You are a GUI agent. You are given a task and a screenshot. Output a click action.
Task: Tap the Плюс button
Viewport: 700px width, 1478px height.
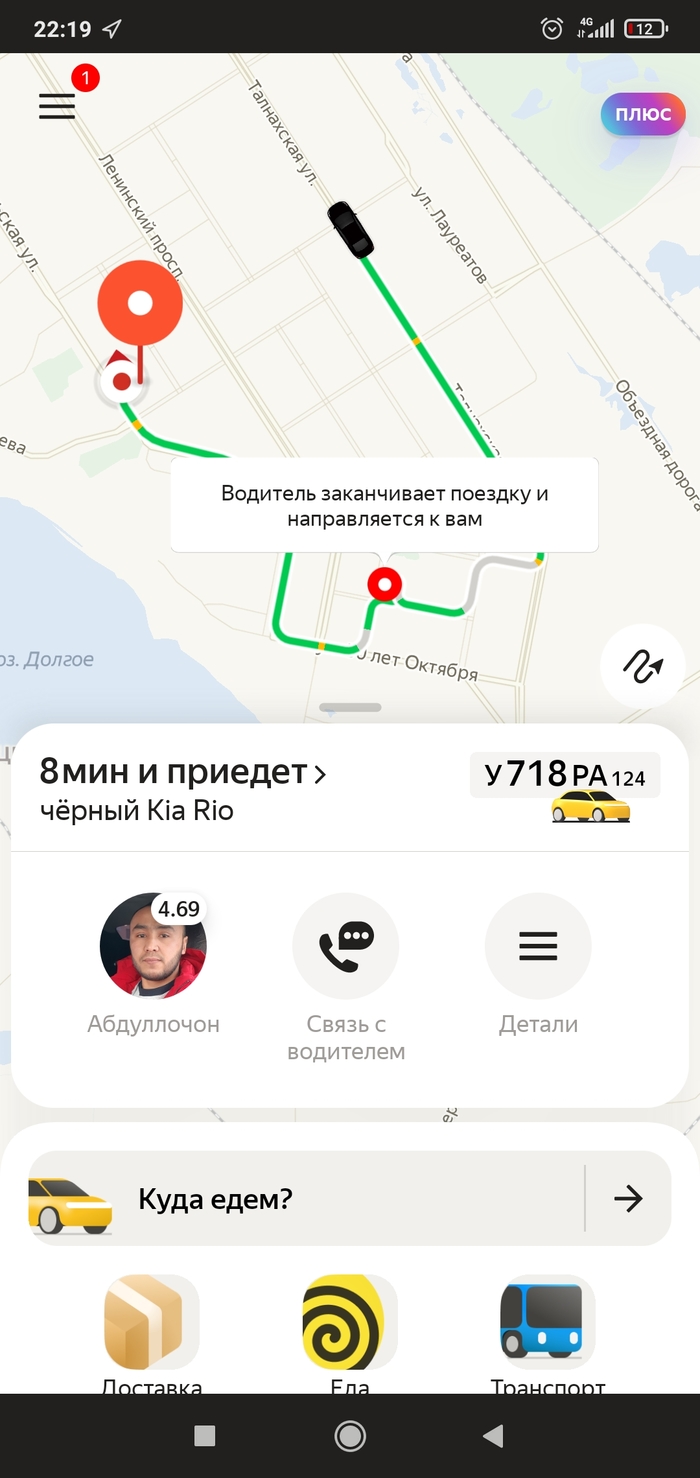(642, 115)
